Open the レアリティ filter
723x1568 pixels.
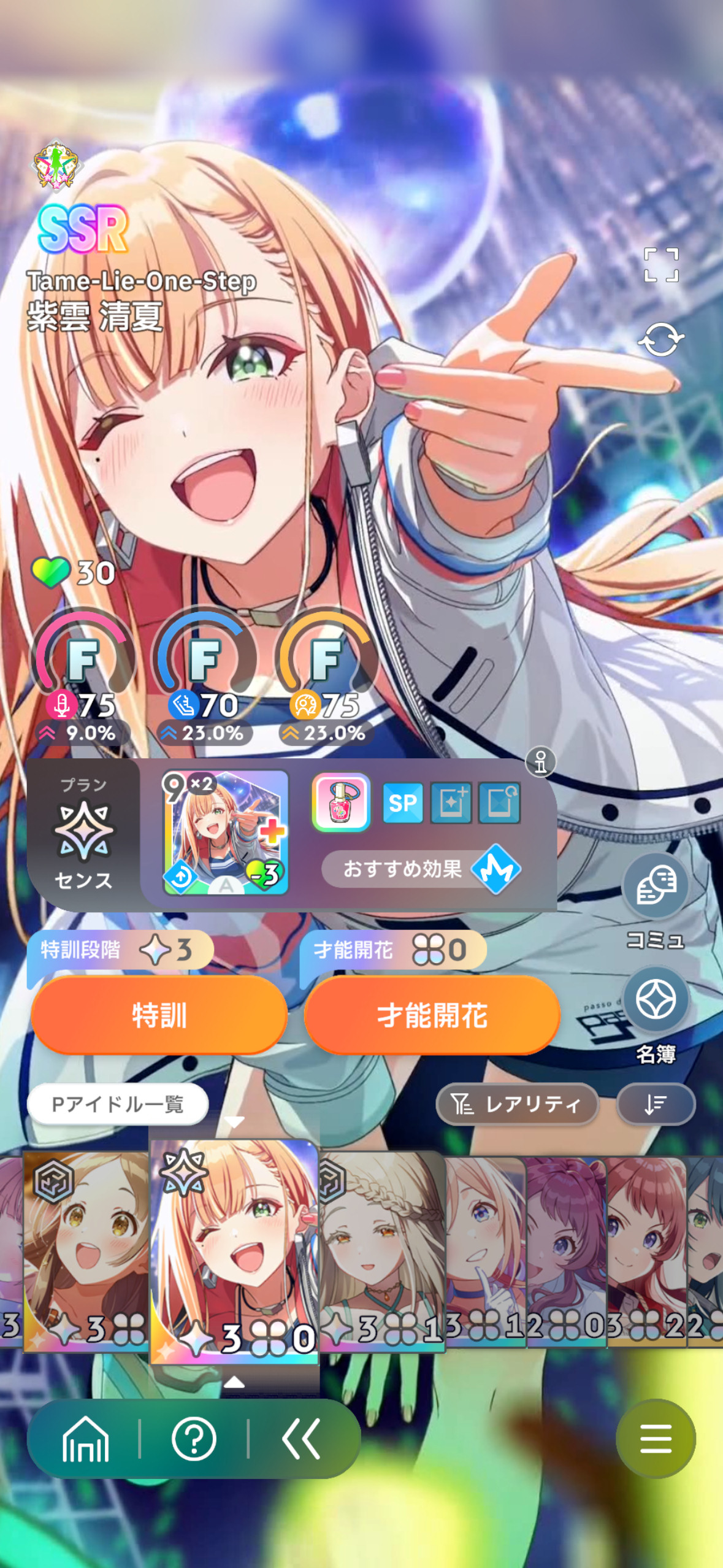tap(516, 1104)
